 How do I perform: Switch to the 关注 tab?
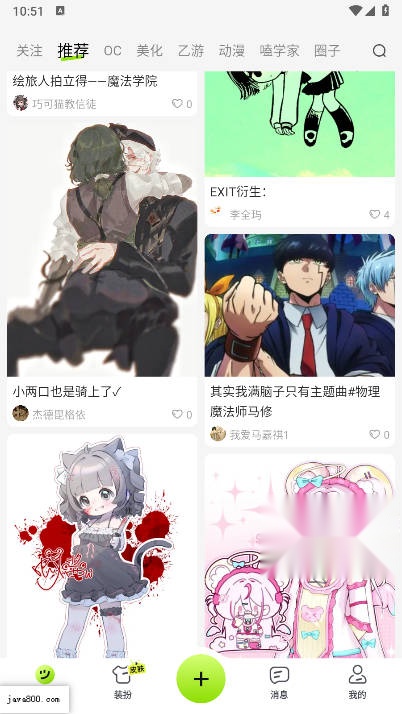(30, 51)
